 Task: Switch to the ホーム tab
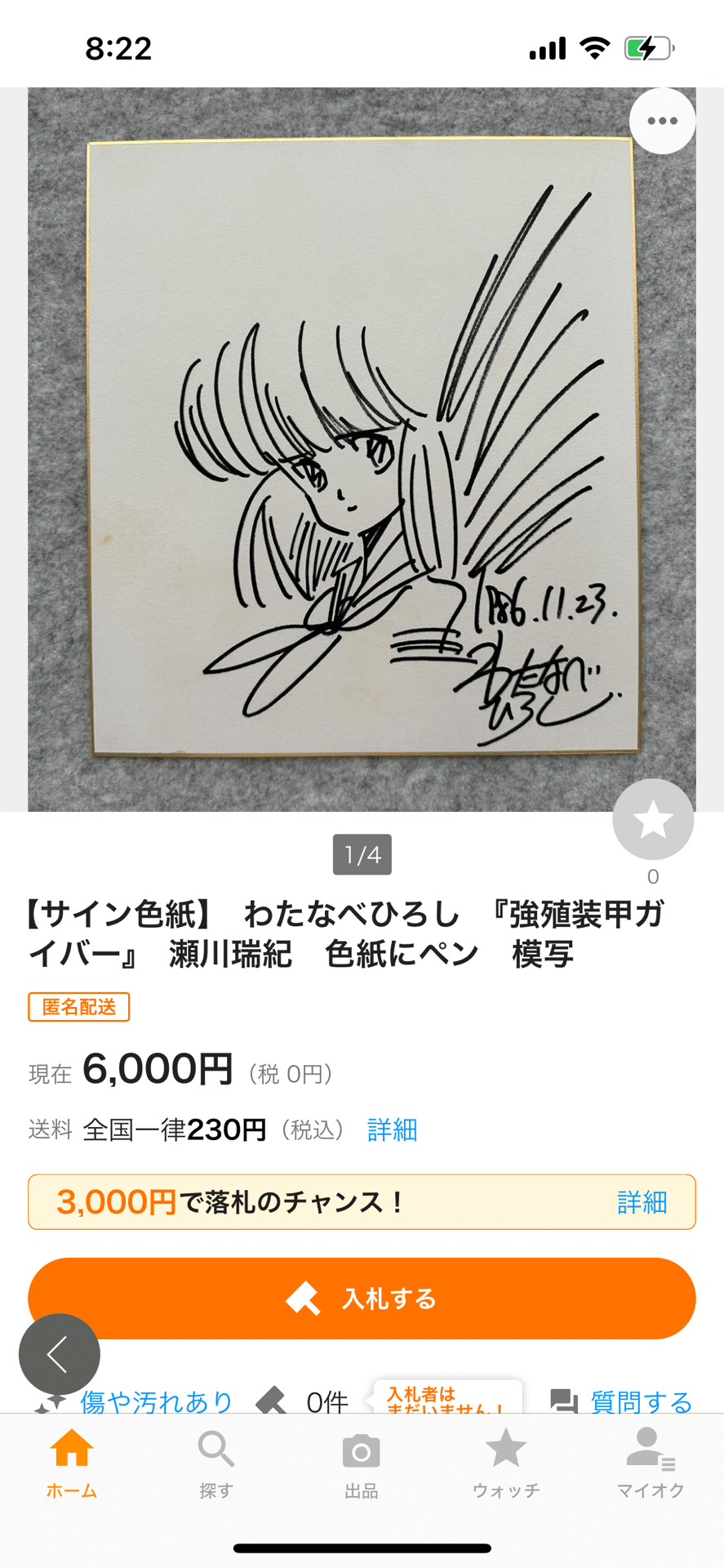click(x=72, y=1465)
